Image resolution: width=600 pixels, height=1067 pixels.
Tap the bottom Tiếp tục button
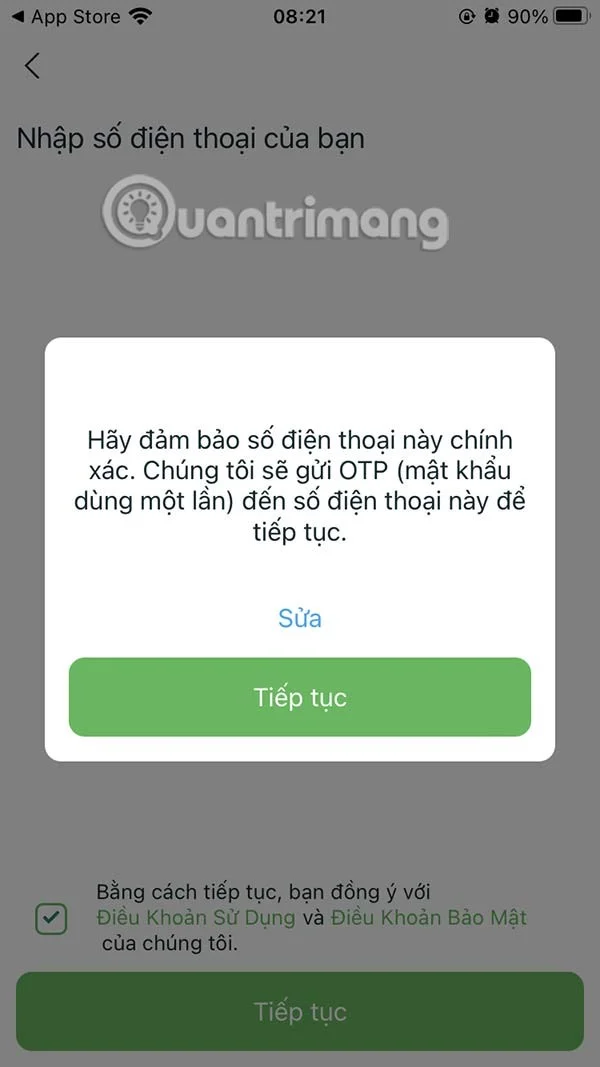[299, 1010]
